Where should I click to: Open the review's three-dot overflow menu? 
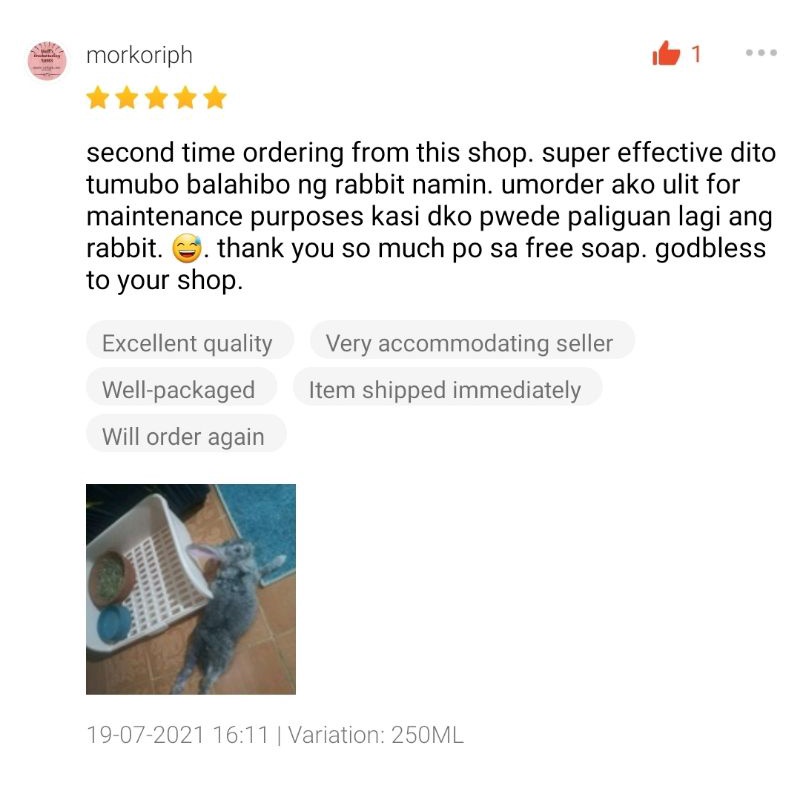point(761,54)
